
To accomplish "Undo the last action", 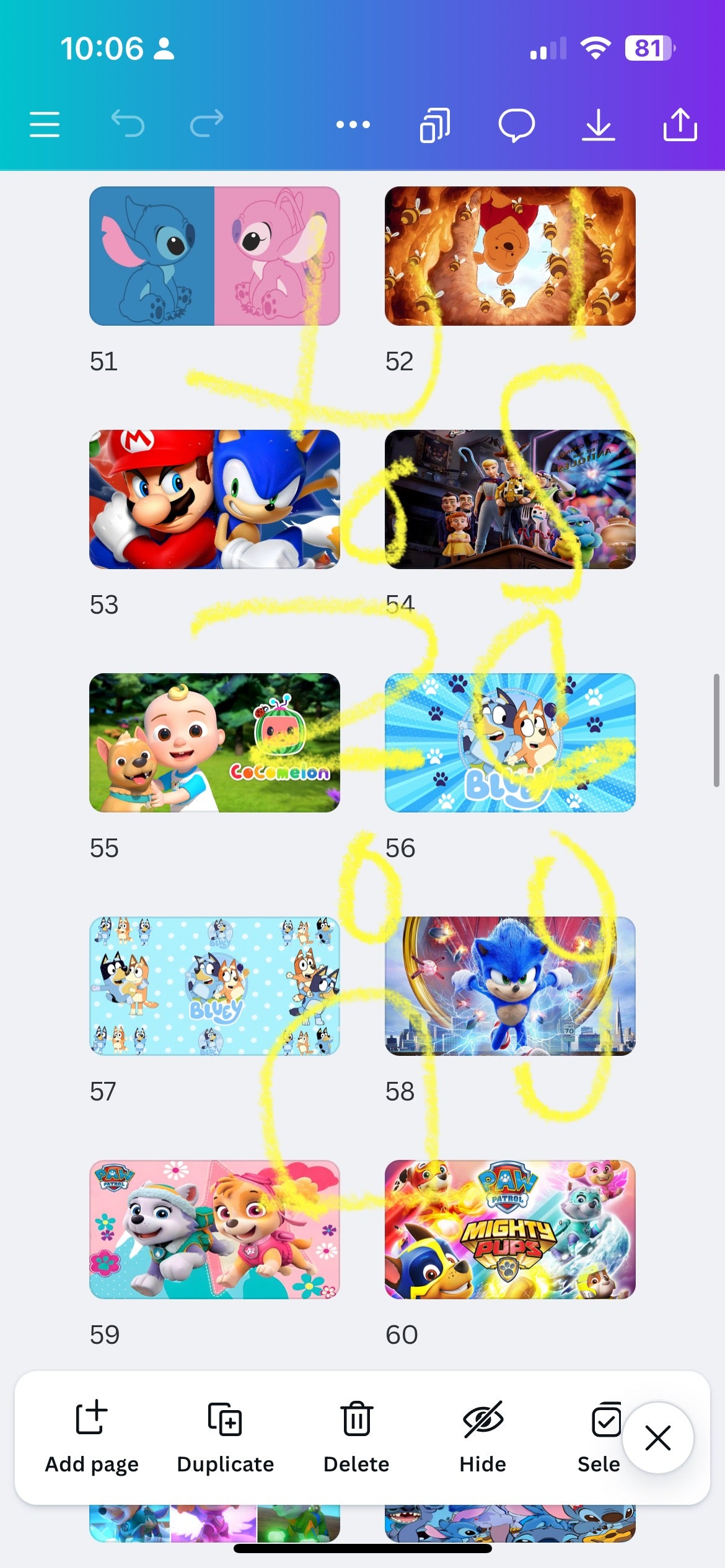I will point(128,123).
